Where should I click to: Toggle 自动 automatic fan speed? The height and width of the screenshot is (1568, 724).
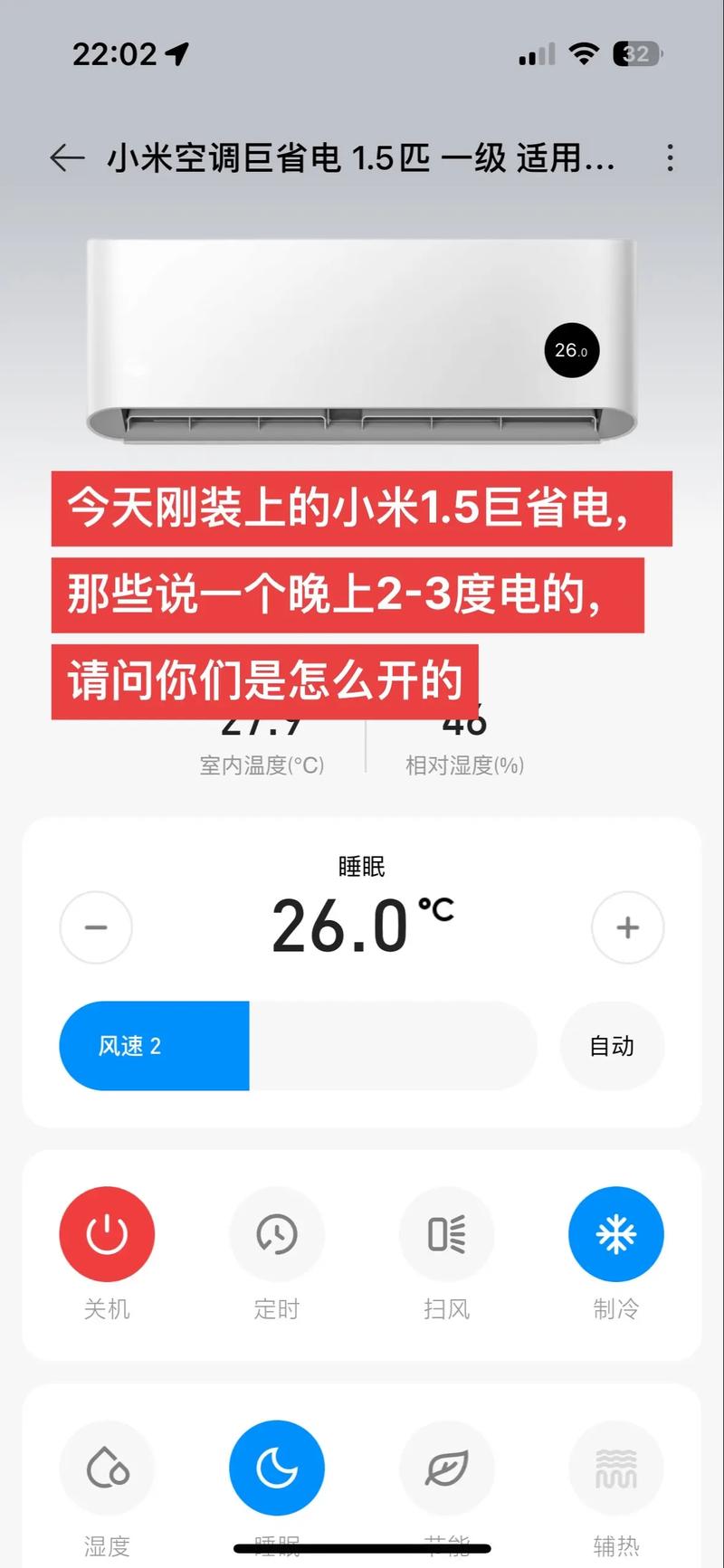click(612, 1046)
